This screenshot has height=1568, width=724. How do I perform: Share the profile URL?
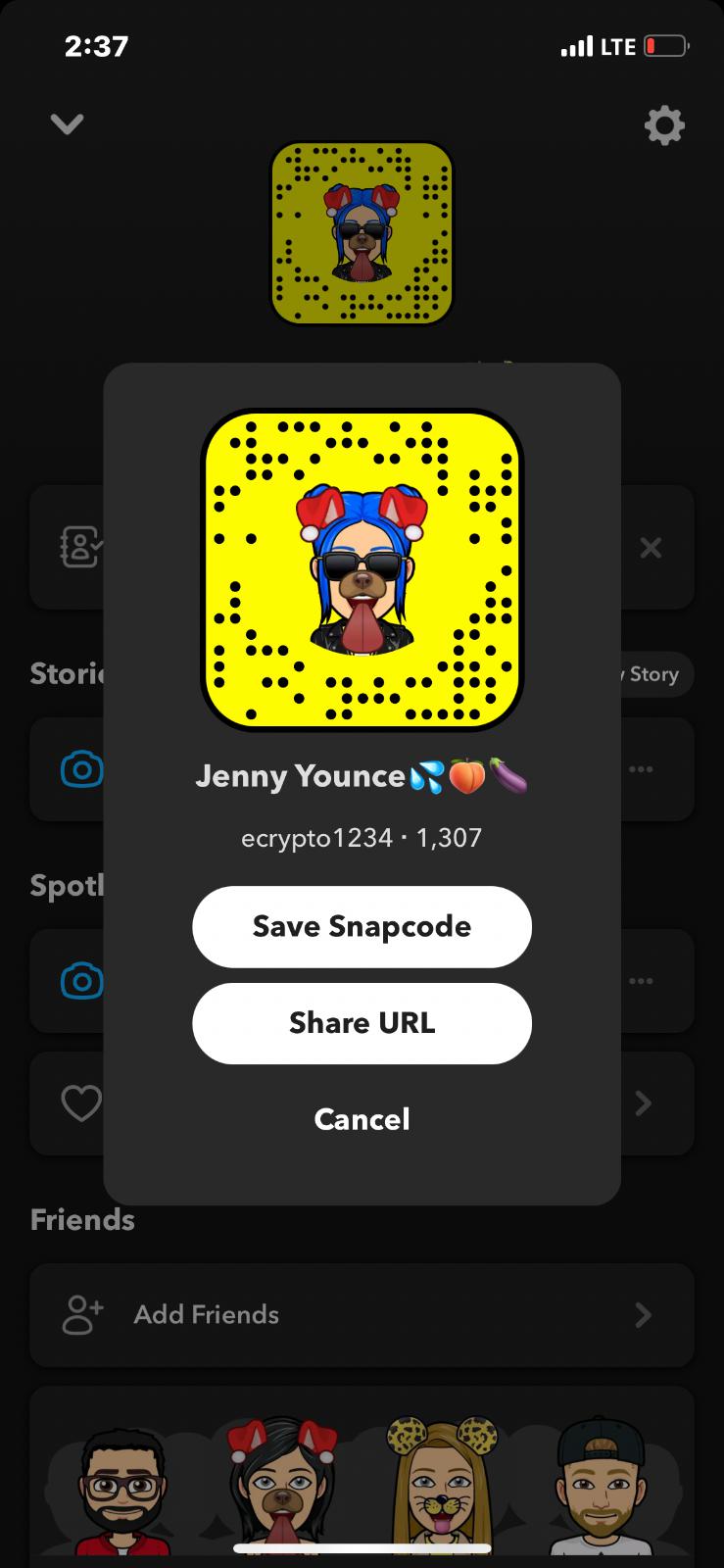pos(362,1023)
